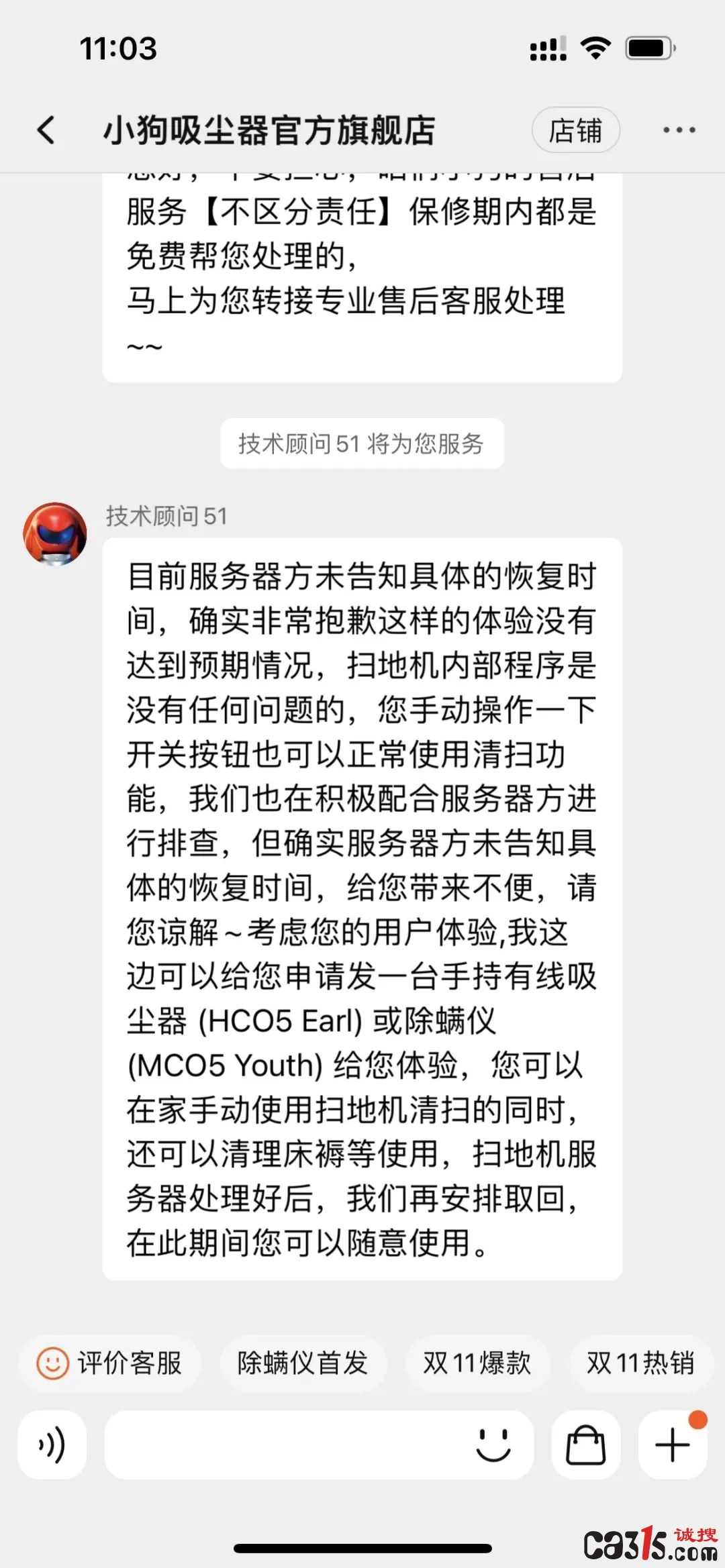The height and width of the screenshot is (1568, 725).
Task: Open the three-dot overflow menu
Action: (679, 130)
